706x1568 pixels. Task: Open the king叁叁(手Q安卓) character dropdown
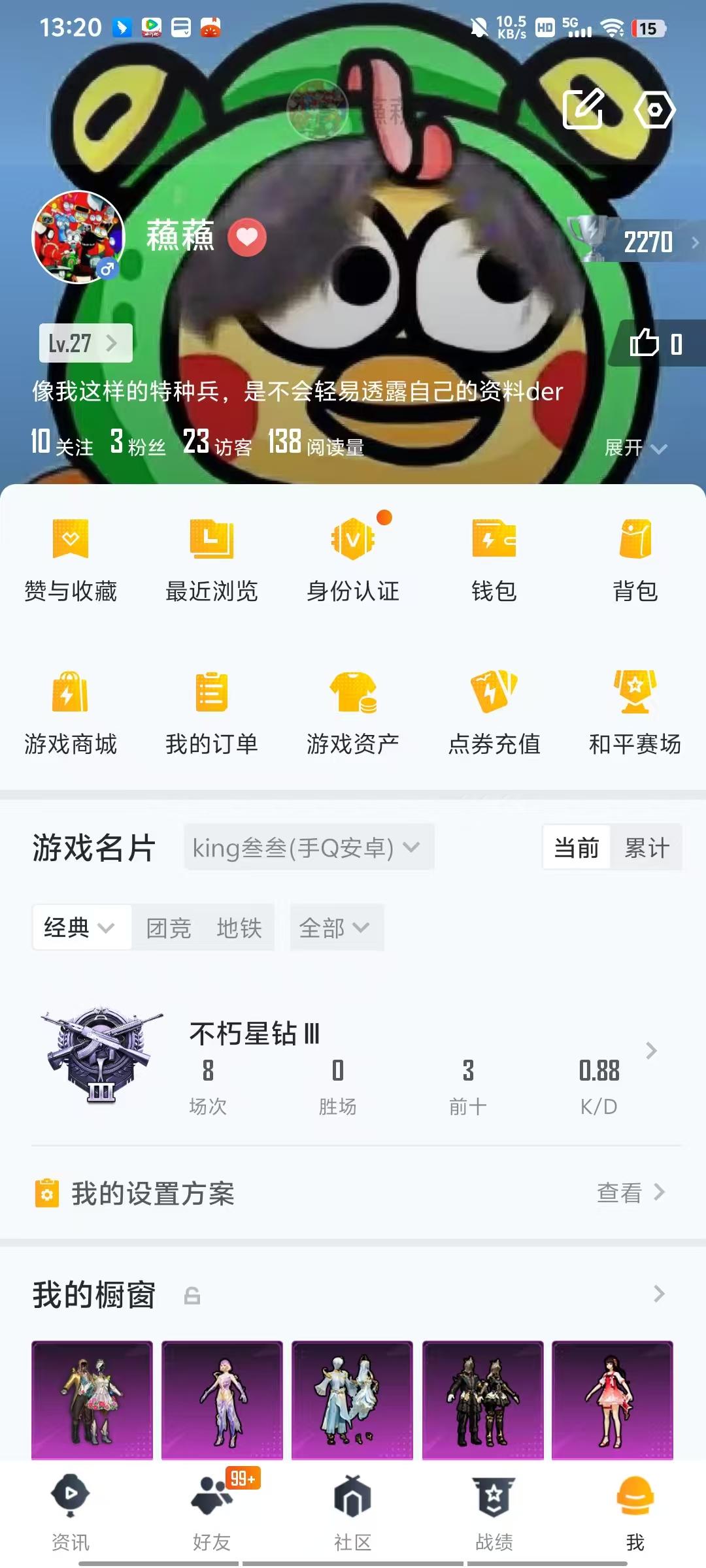307,847
